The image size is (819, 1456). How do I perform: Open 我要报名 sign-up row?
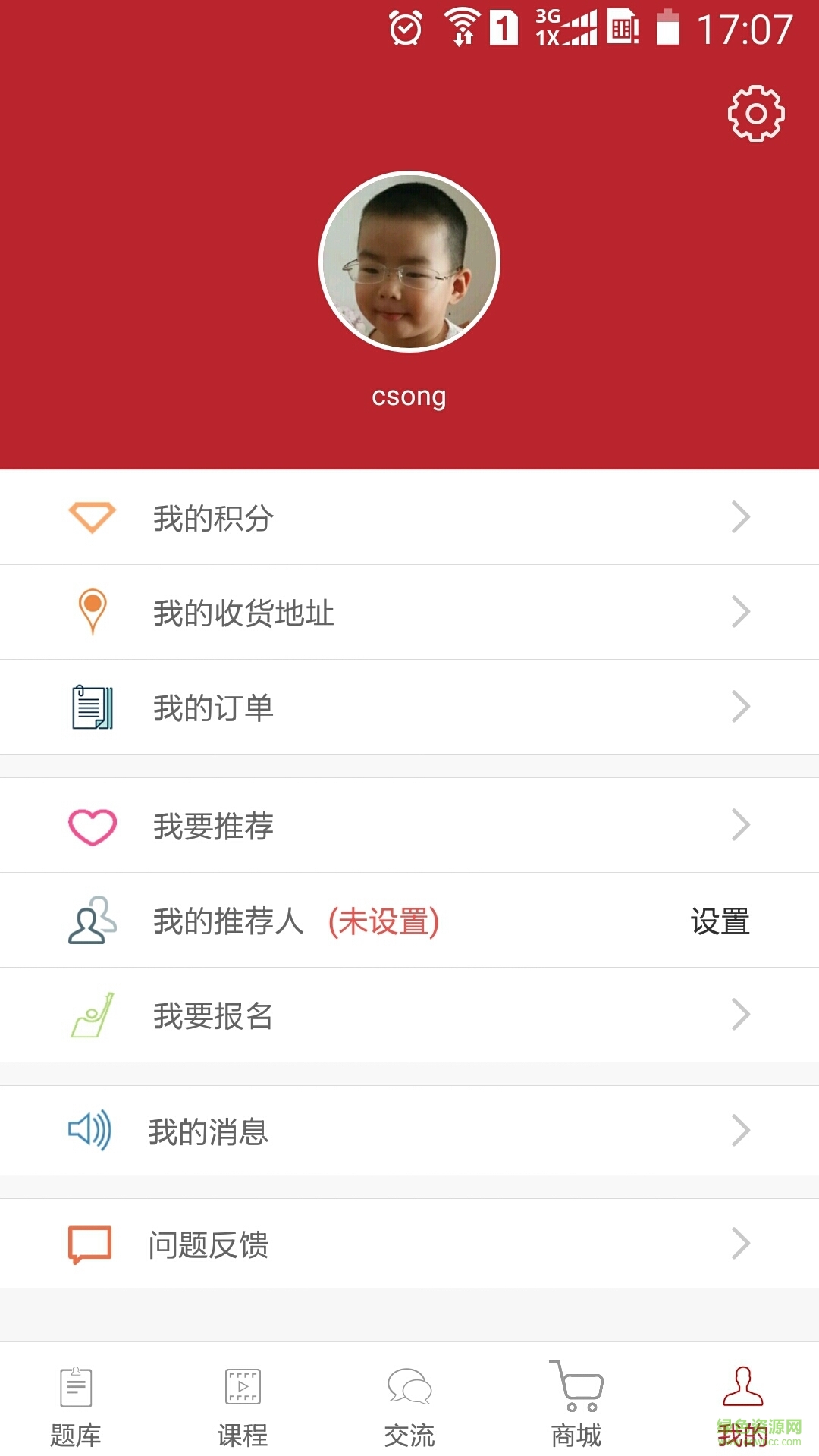pos(409,1015)
